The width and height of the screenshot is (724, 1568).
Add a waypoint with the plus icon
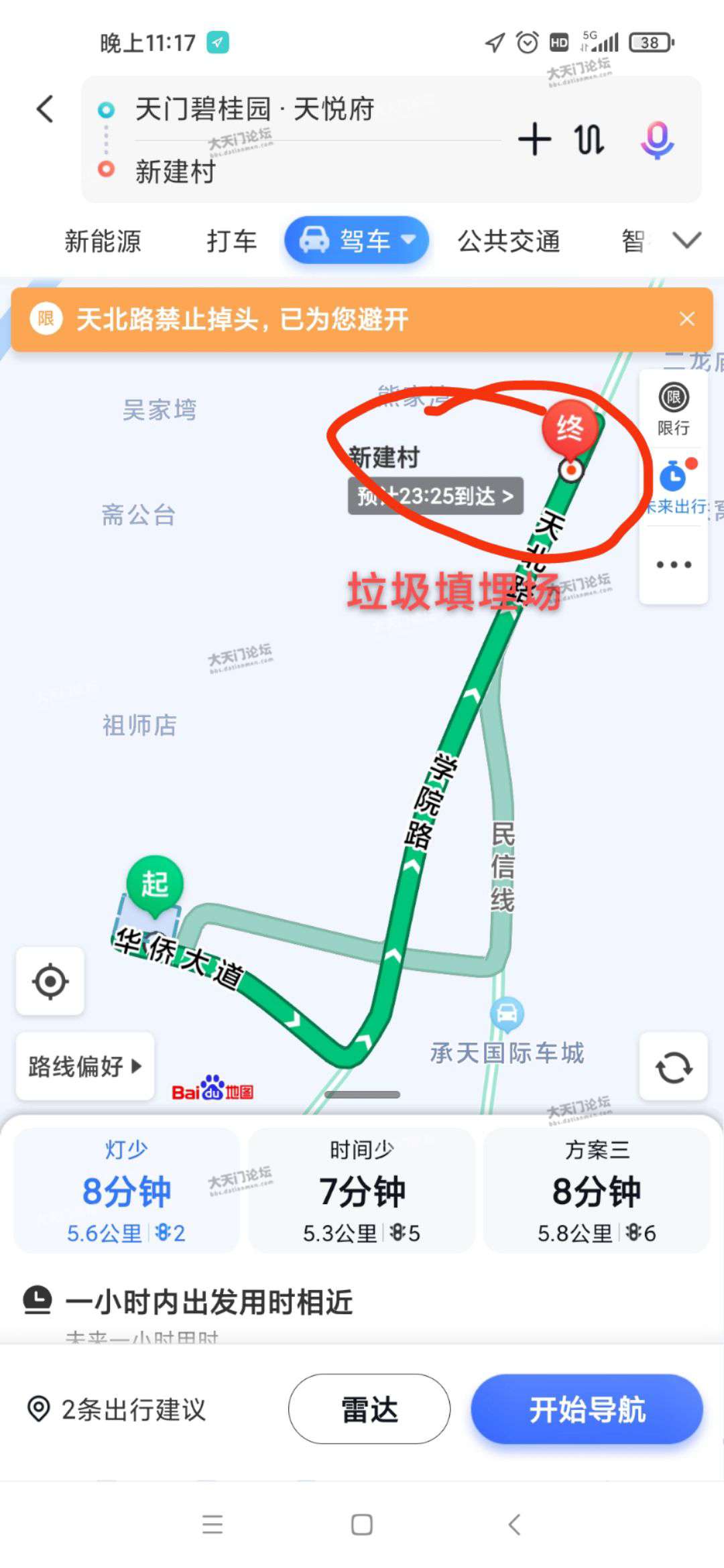[x=534, y=139]
